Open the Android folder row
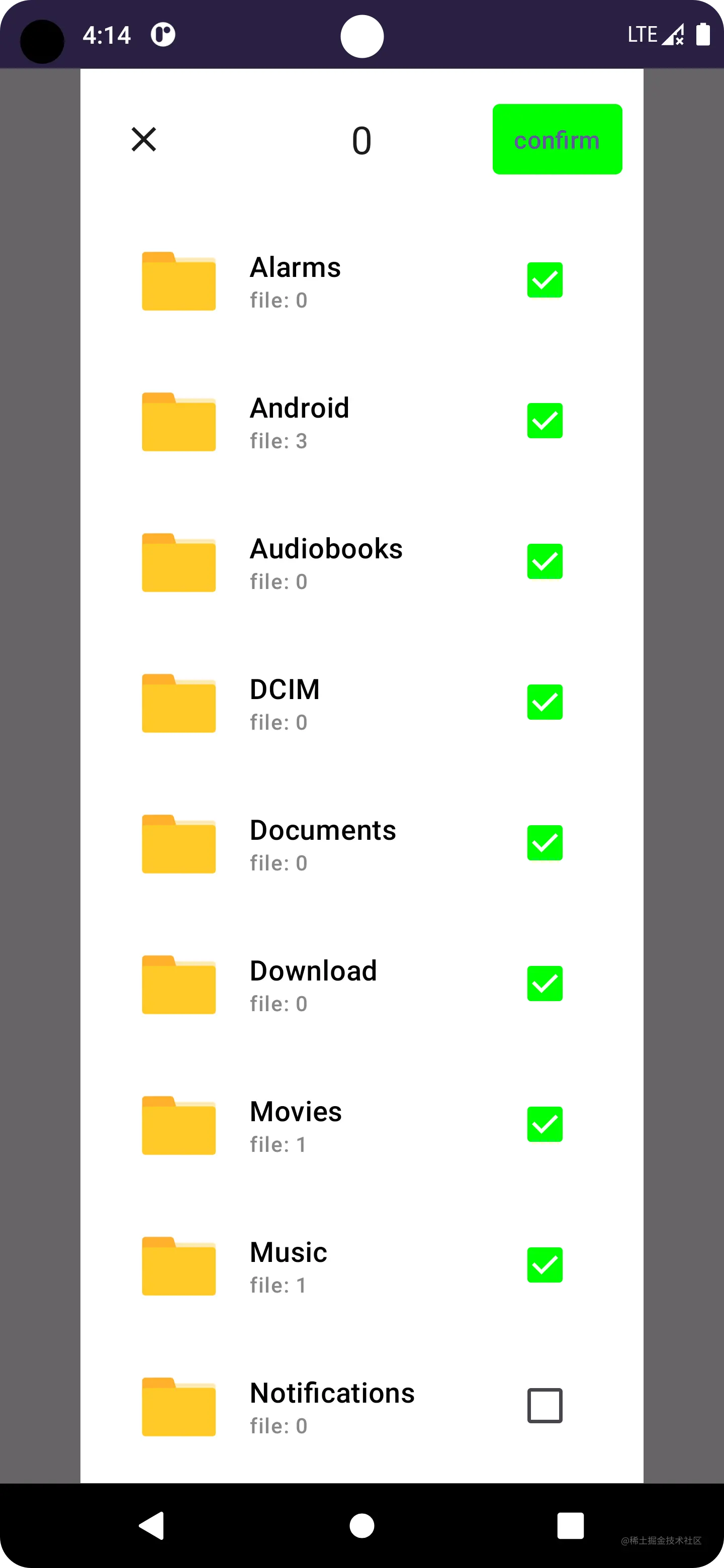724x1568 pixels. 299,421
